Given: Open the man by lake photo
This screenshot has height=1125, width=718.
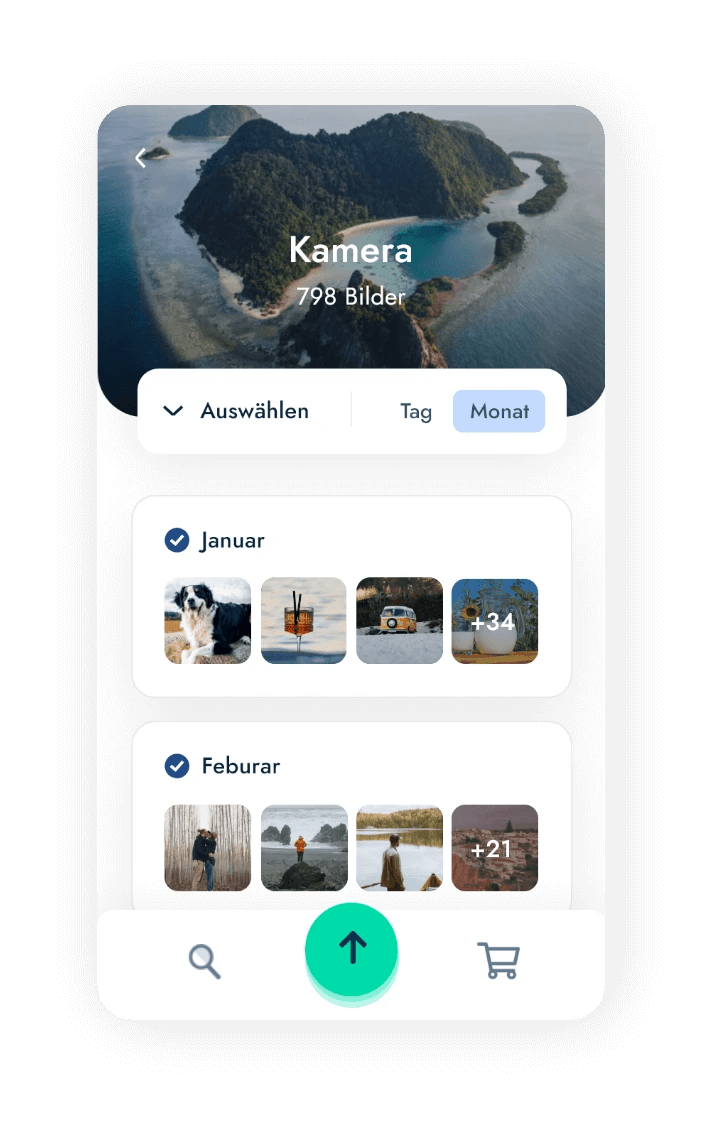Looking at the screenshot, I should coord(399,847).
